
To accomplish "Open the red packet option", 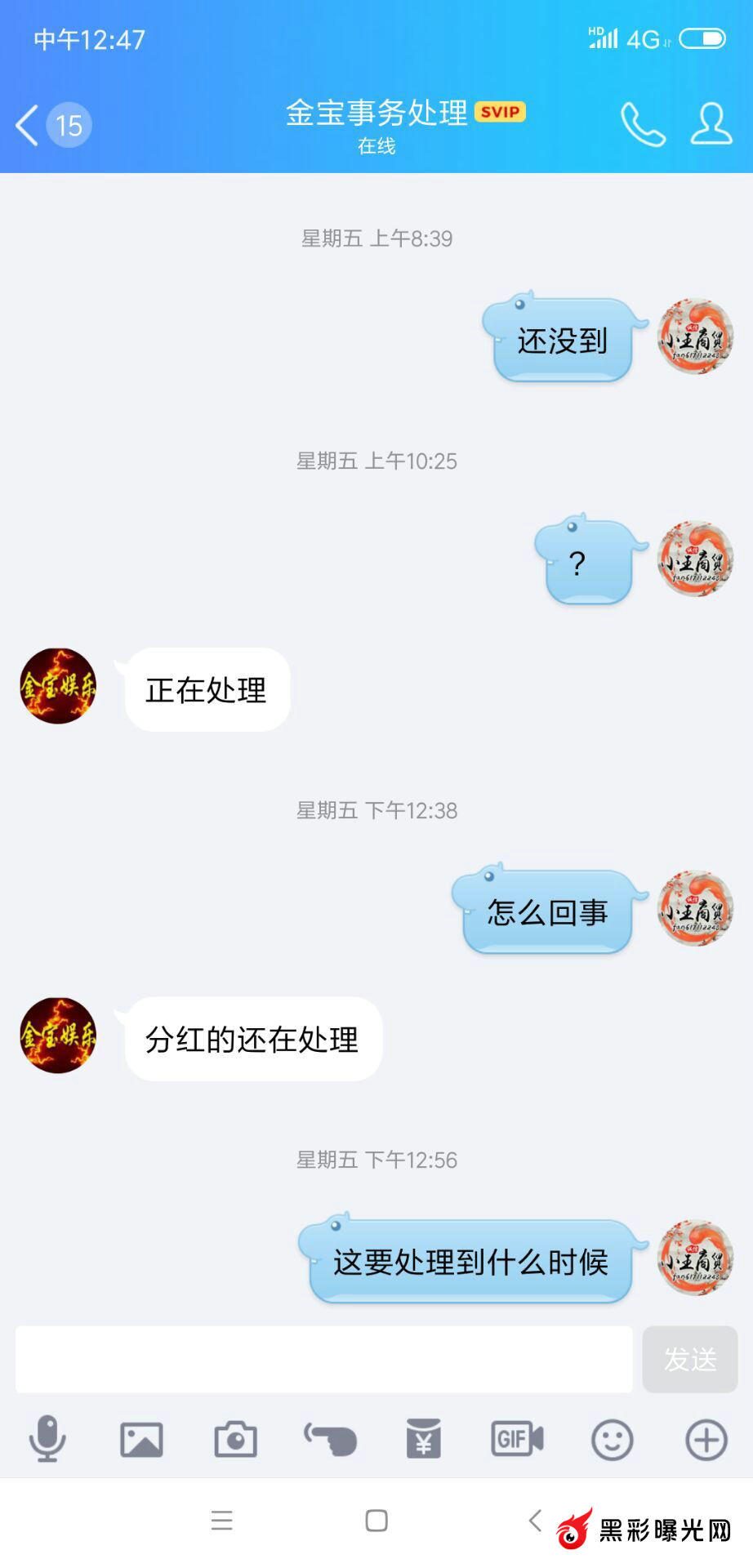I will pyautogui.click(x=424, y=1439).
